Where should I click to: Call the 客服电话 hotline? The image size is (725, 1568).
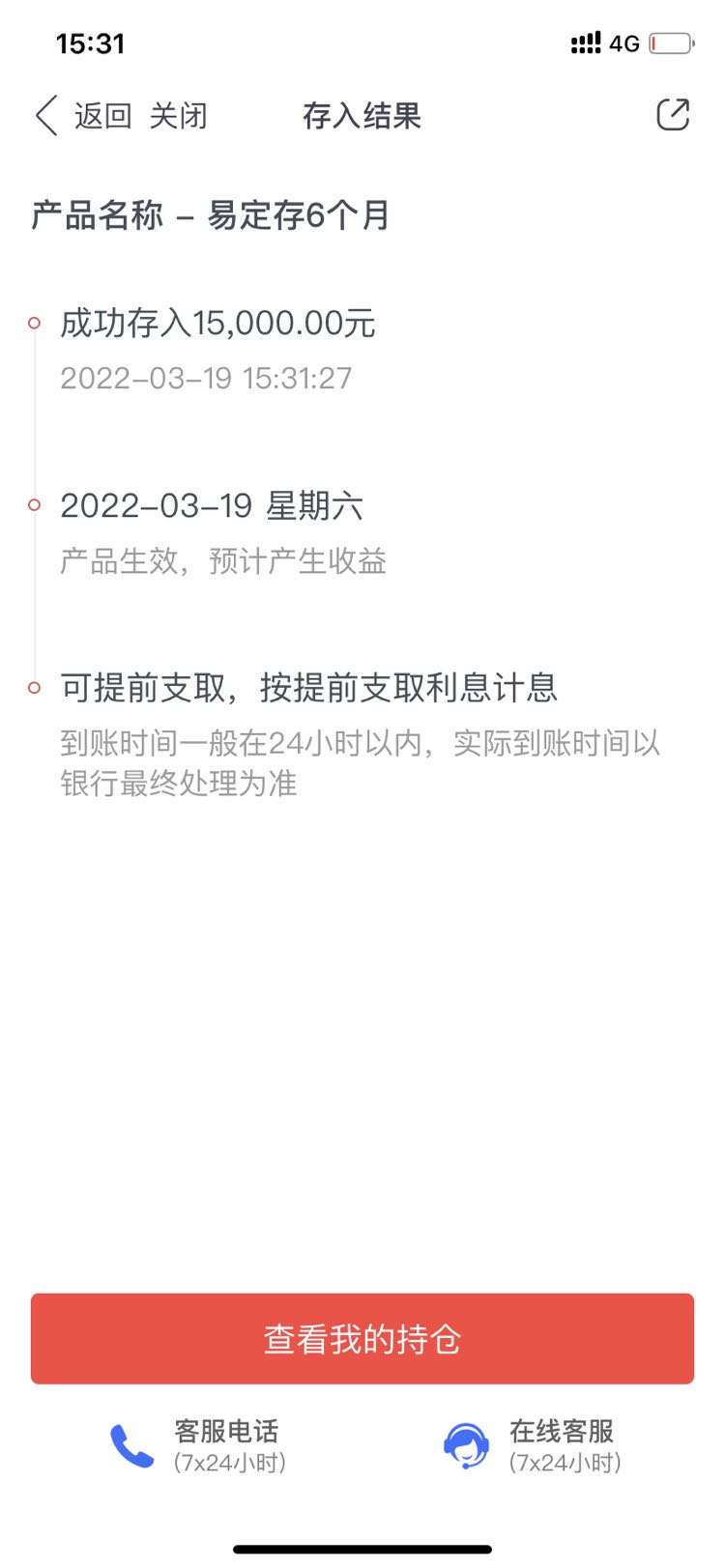[197, 1446]
